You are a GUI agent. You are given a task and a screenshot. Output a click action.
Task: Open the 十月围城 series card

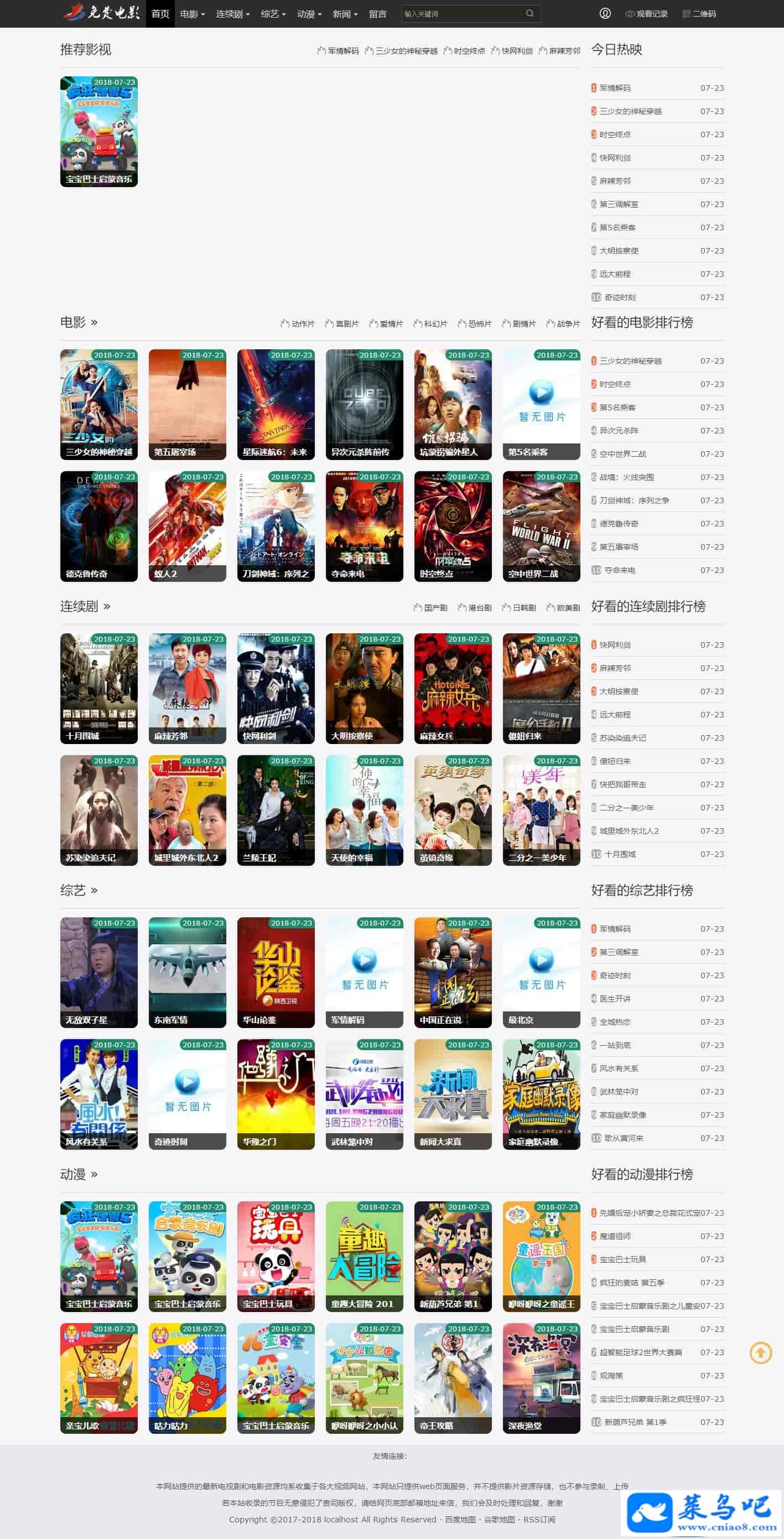coord(98,688)
